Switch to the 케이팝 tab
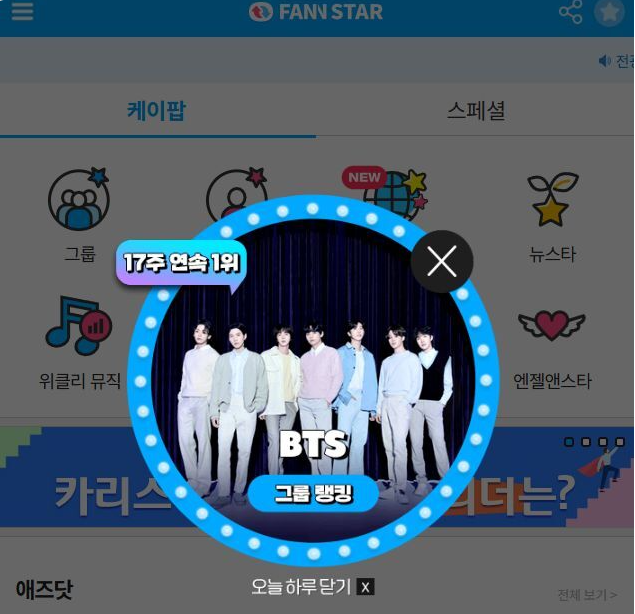635x614 pixels. pyautogui.click(x=157, y=110)
